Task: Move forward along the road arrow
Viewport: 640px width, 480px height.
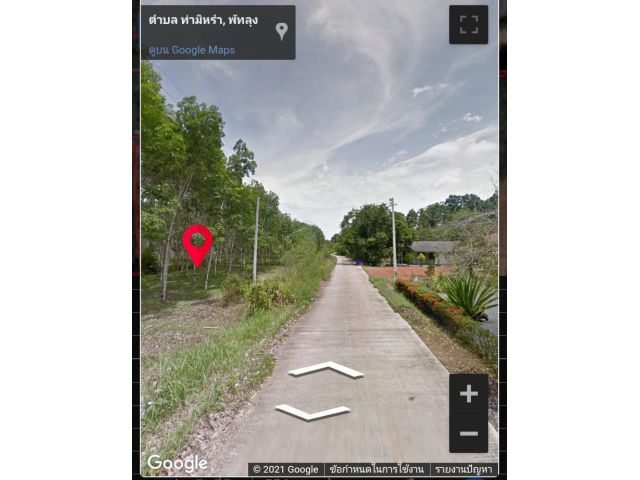Action: [x=325, y=369]
